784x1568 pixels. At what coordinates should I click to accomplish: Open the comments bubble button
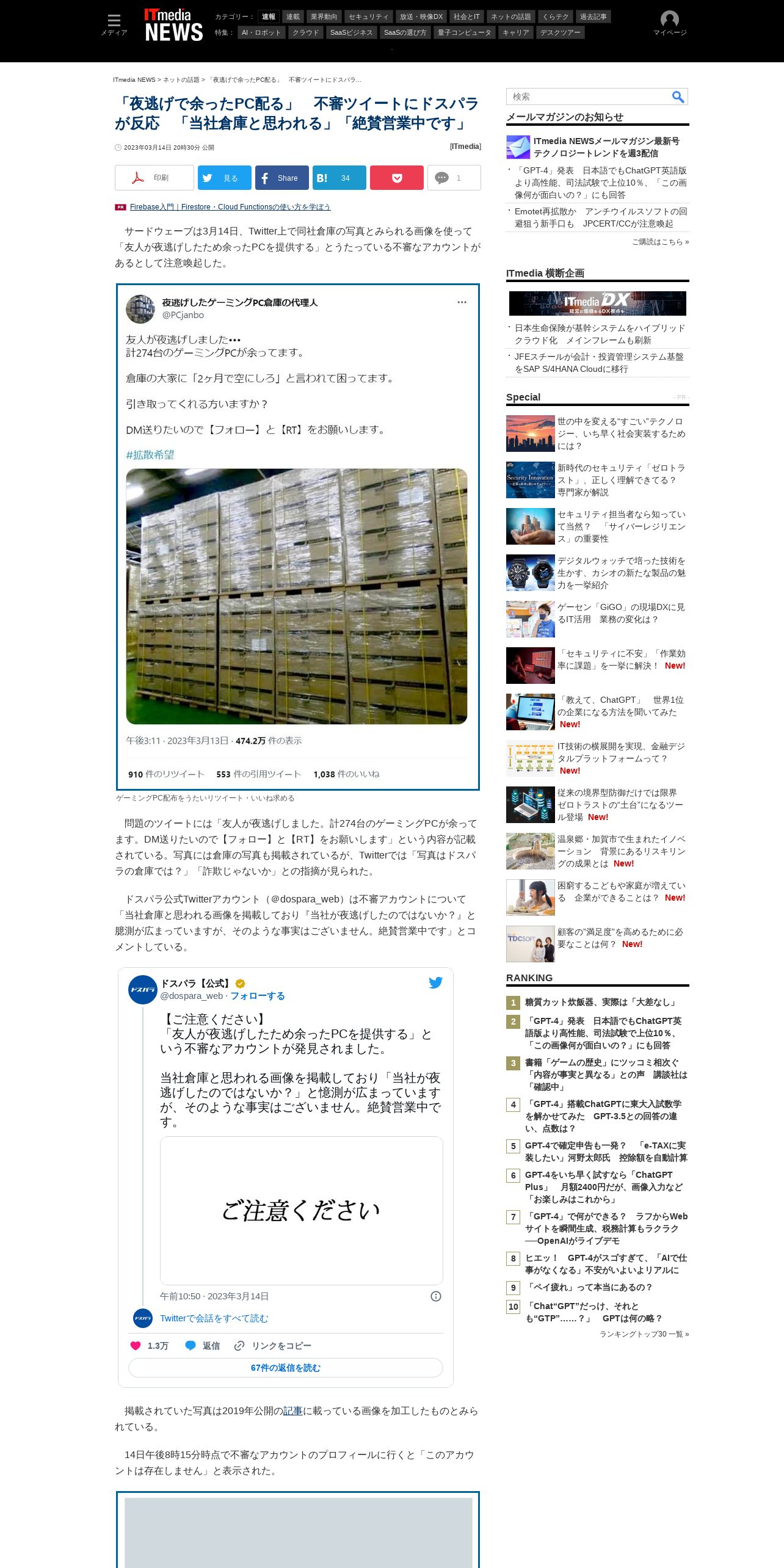(454, 178)
